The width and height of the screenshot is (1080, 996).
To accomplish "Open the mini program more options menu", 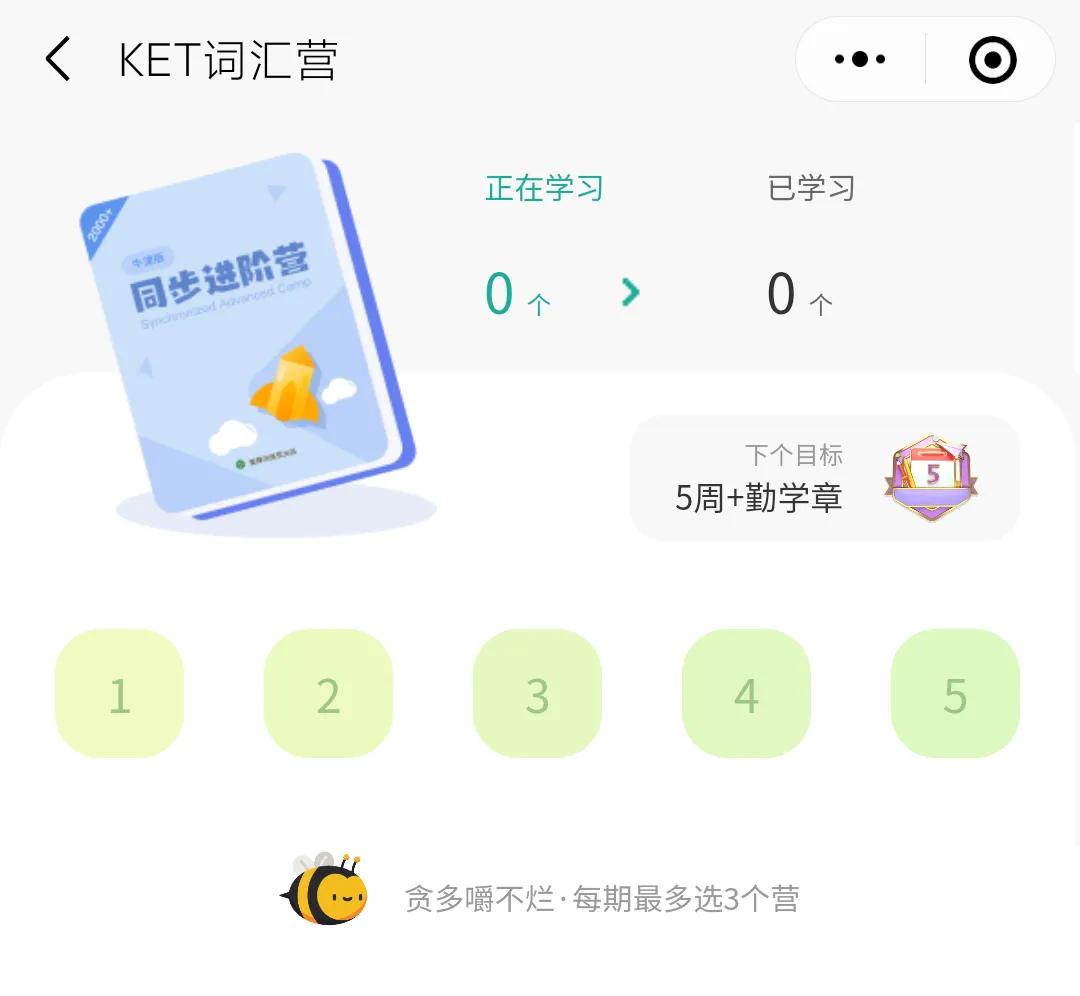I will (860, 59).
